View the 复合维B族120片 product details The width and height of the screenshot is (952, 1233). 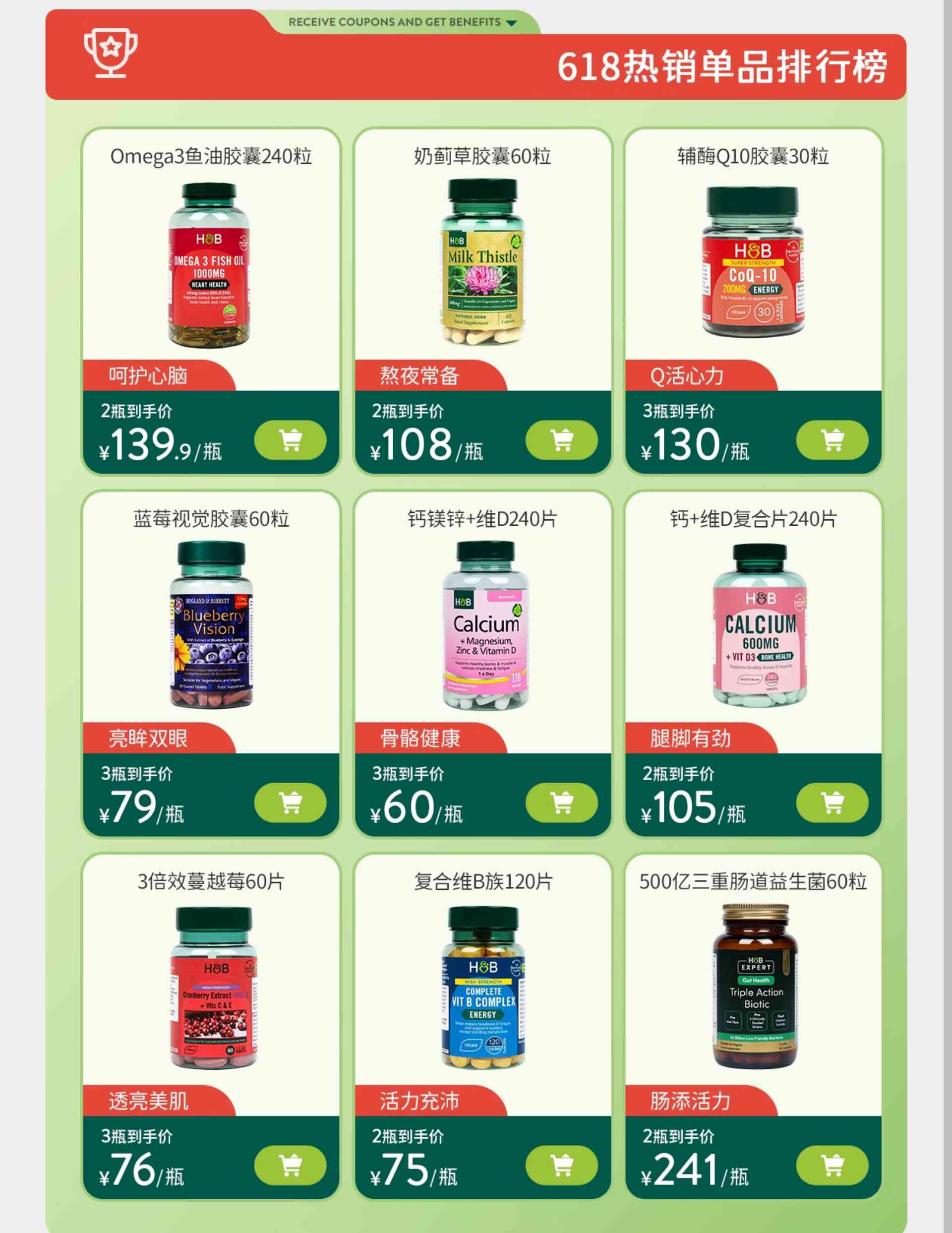[x=482, y=987]
